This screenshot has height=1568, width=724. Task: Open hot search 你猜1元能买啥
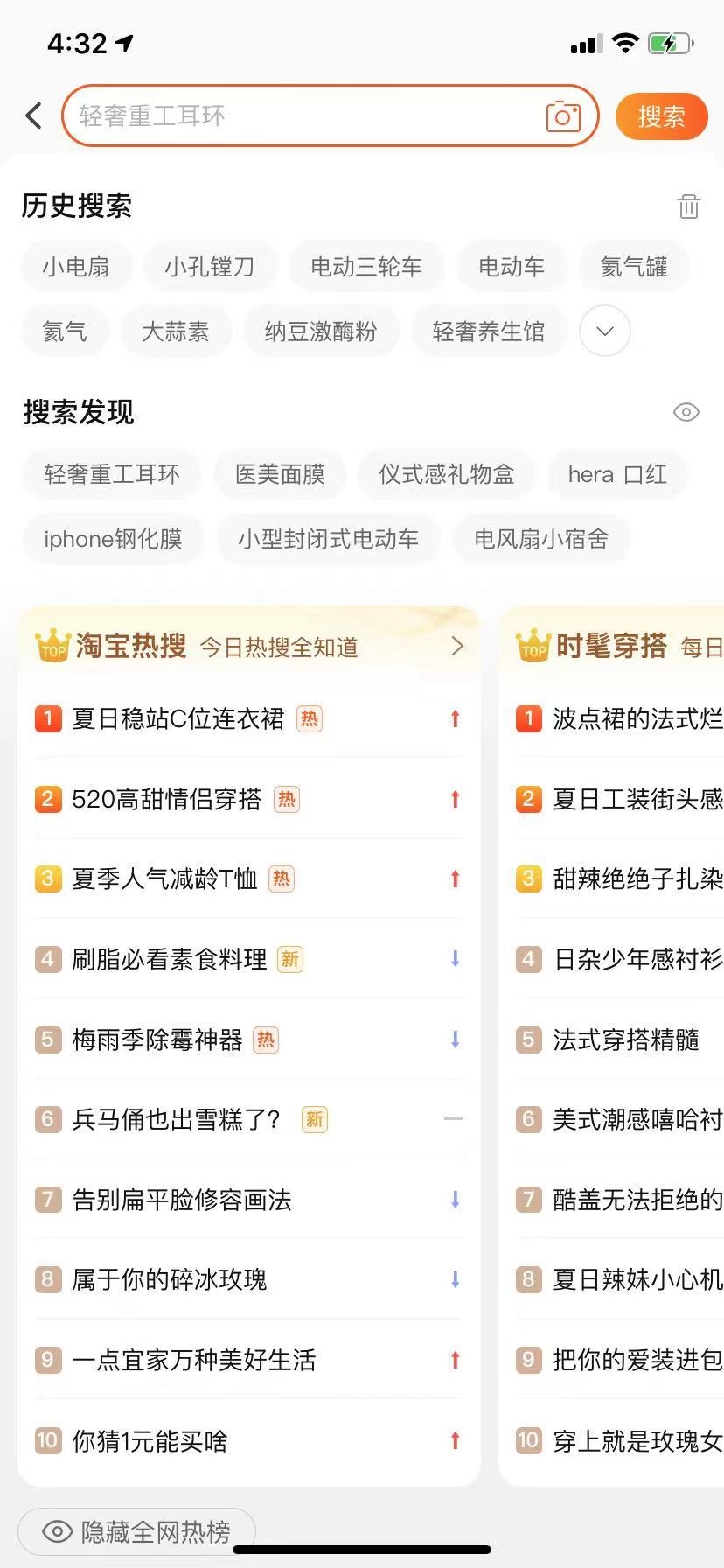(x=150, y=1440)
